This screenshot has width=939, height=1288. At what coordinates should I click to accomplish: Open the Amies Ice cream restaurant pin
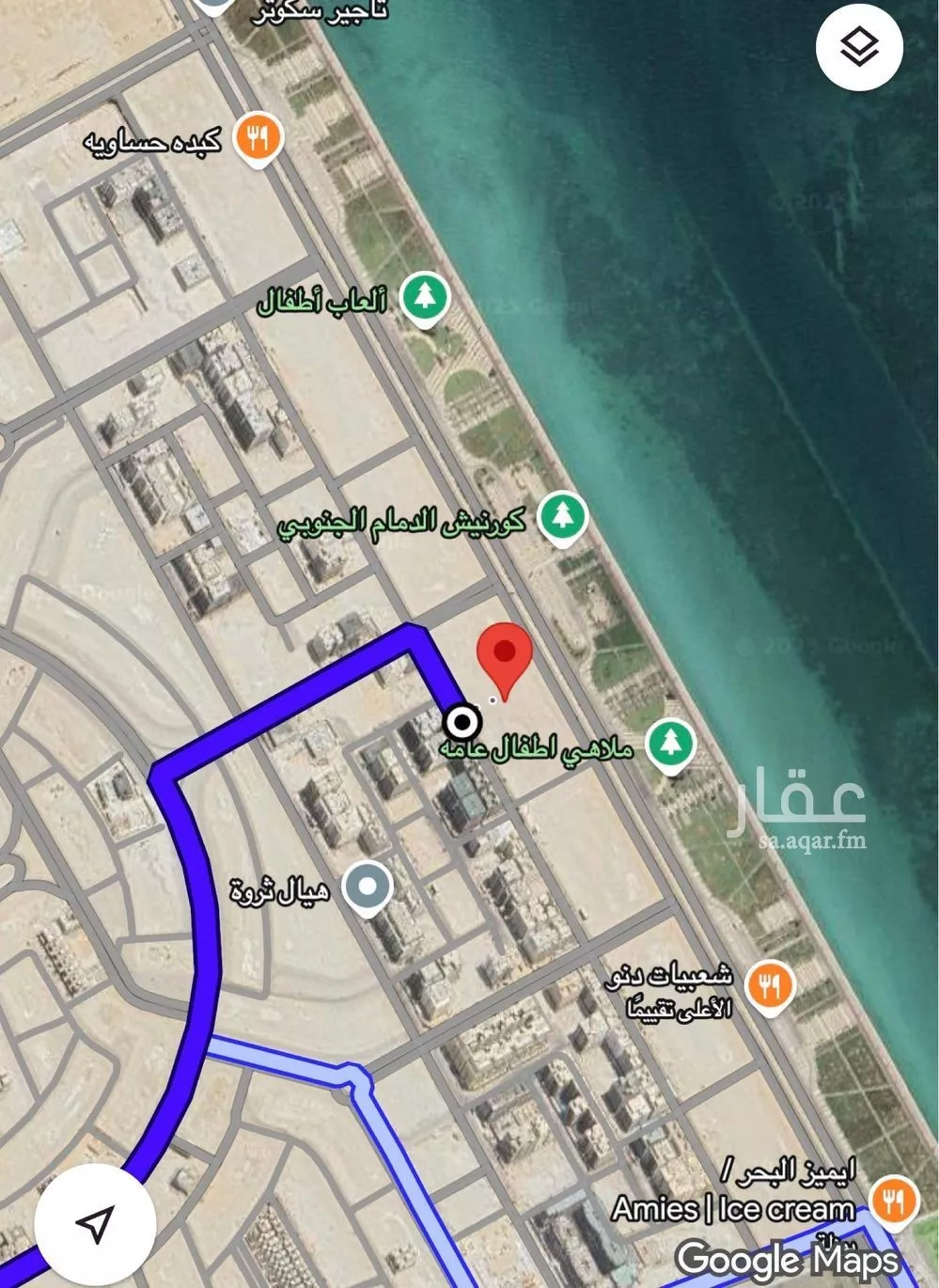[894, 1202]
